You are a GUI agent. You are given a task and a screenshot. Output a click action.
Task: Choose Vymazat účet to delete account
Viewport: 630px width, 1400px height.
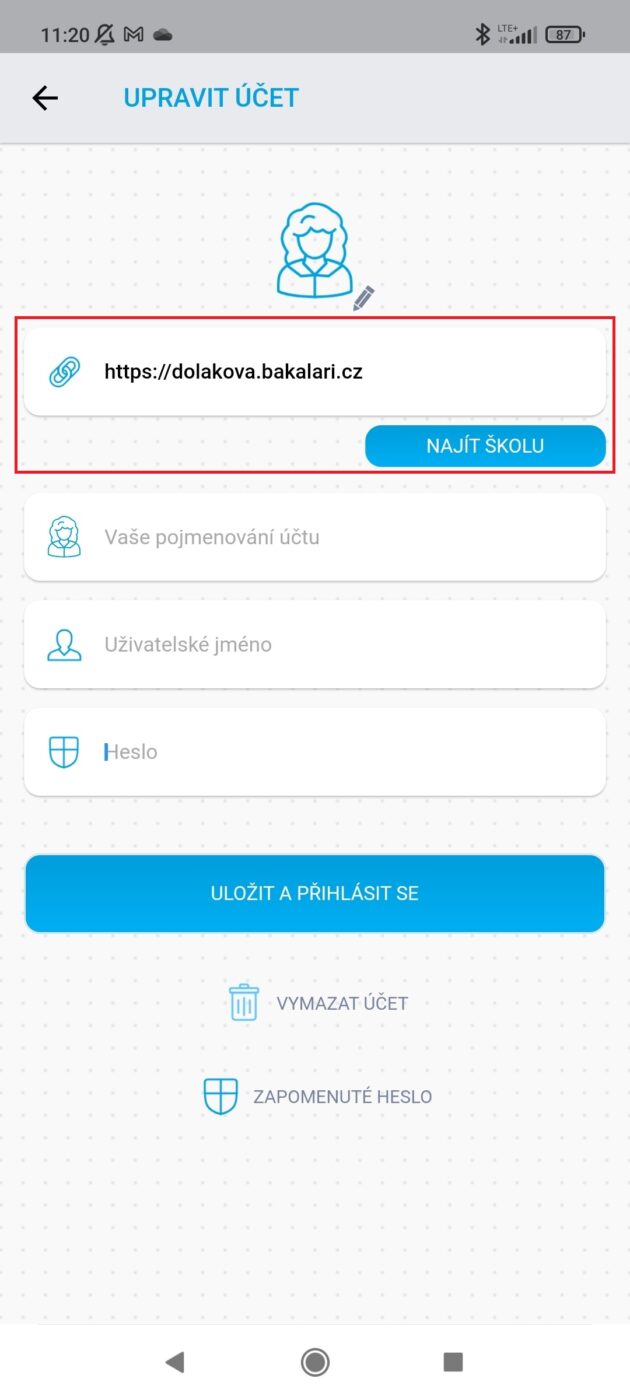[x=318, y=1003]
